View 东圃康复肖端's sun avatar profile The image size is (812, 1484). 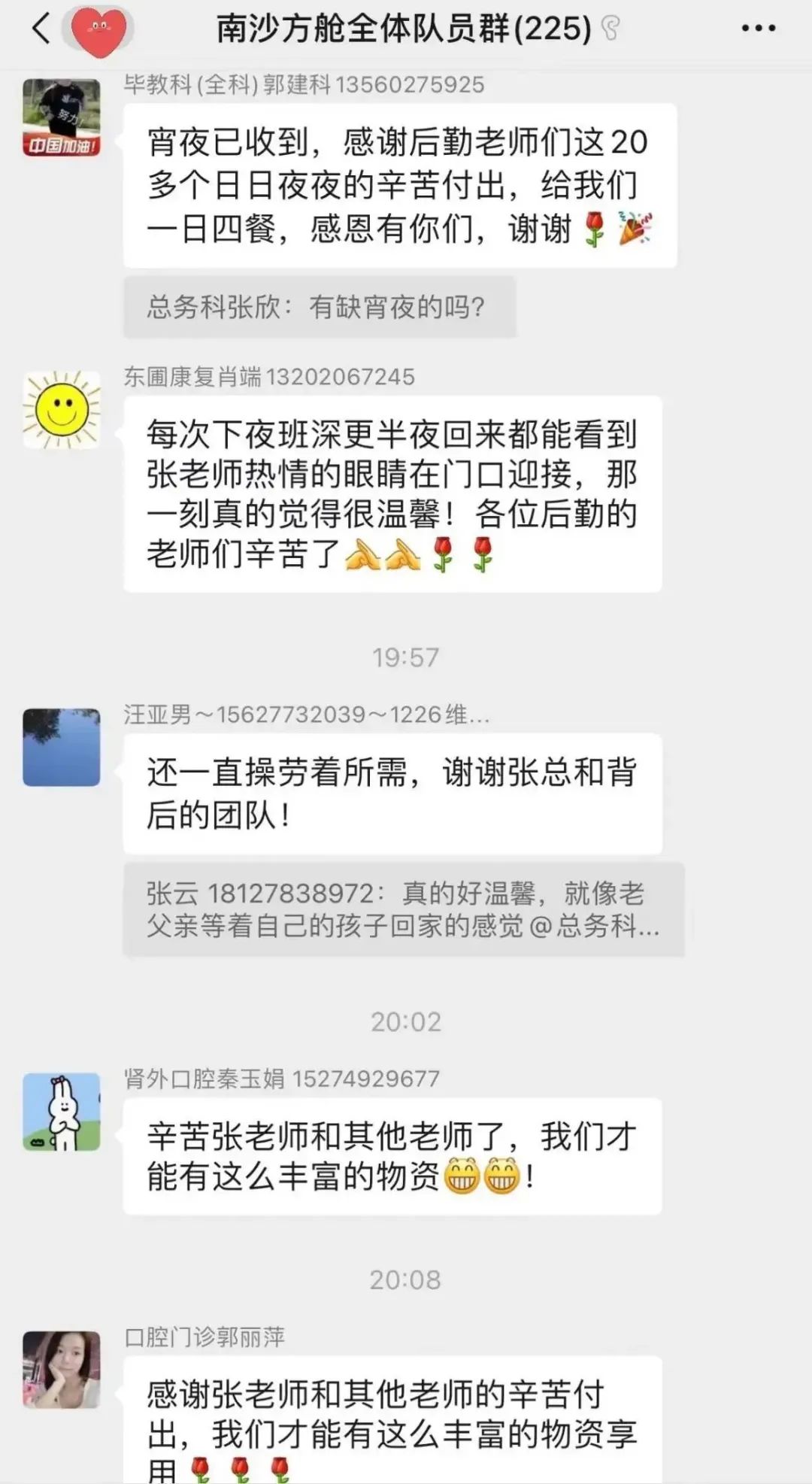tap(62, 410)
